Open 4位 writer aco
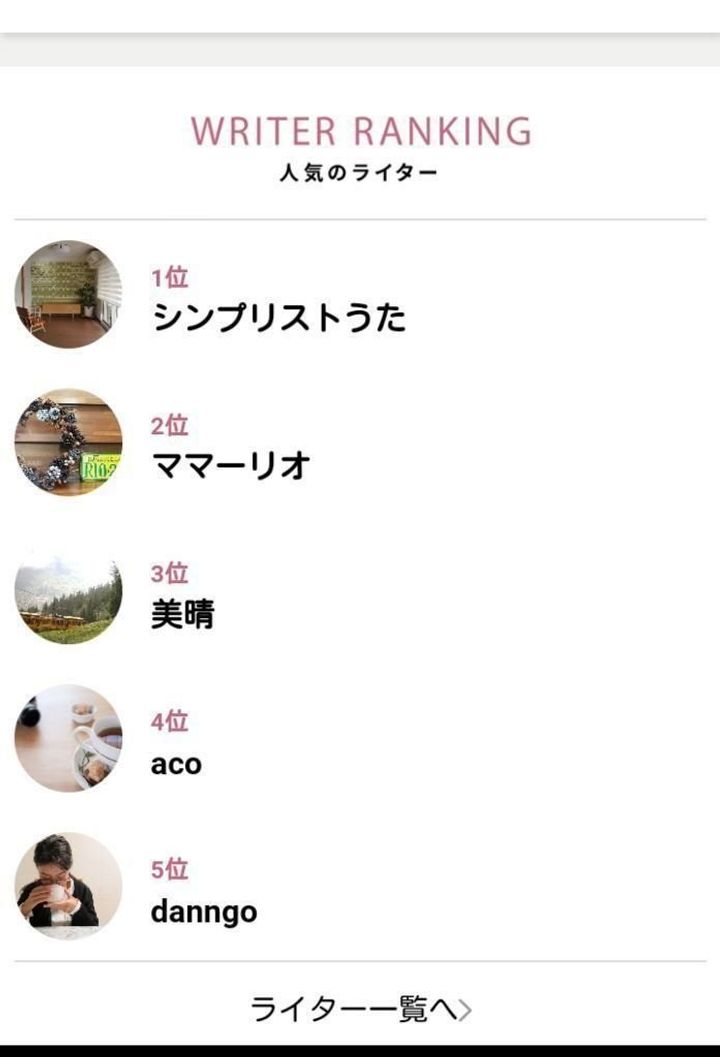The width and height of the screenshot is (720, 1057). click(x=176, y=763)
